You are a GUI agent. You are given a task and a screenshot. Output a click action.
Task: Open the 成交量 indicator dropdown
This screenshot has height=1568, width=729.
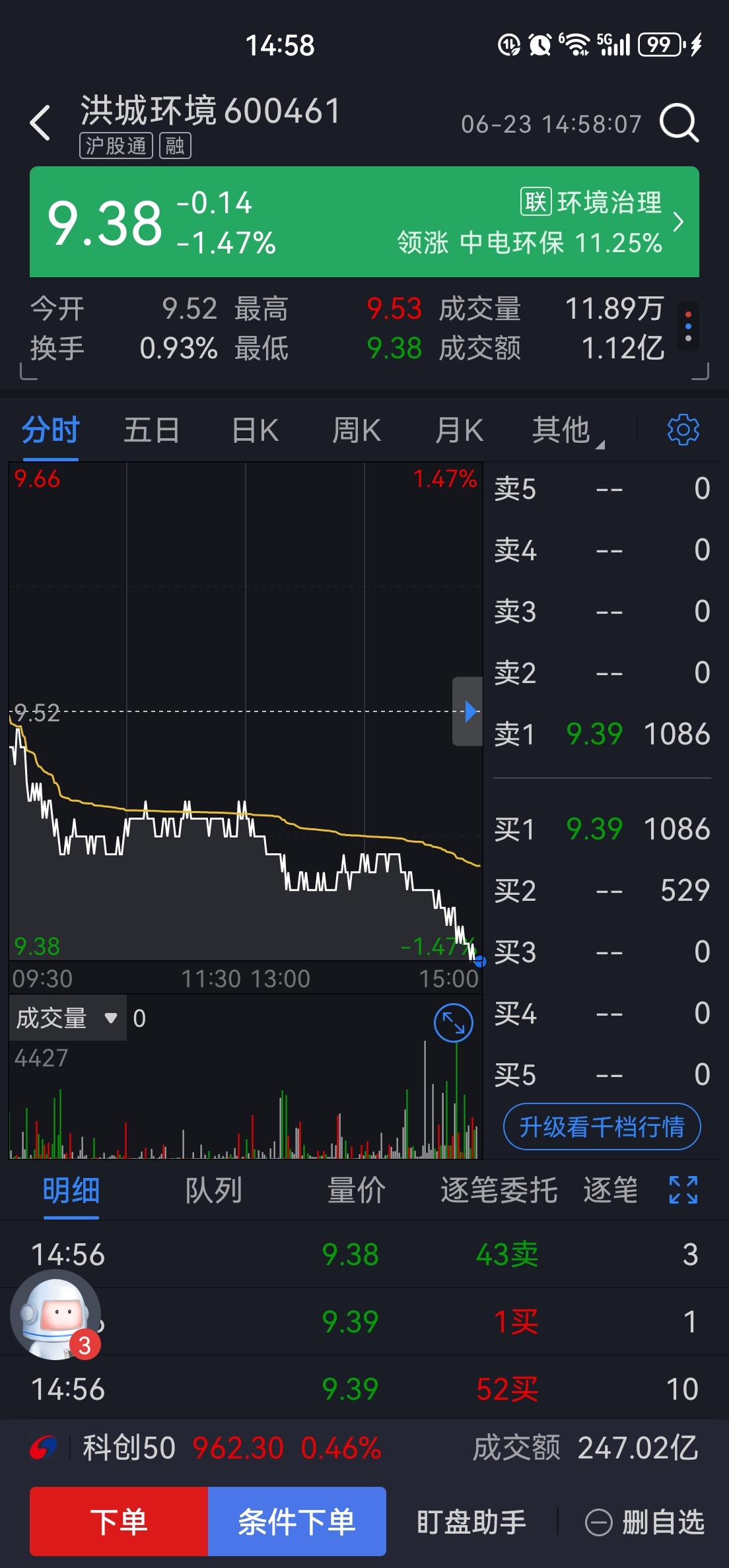click(67, 1018)
